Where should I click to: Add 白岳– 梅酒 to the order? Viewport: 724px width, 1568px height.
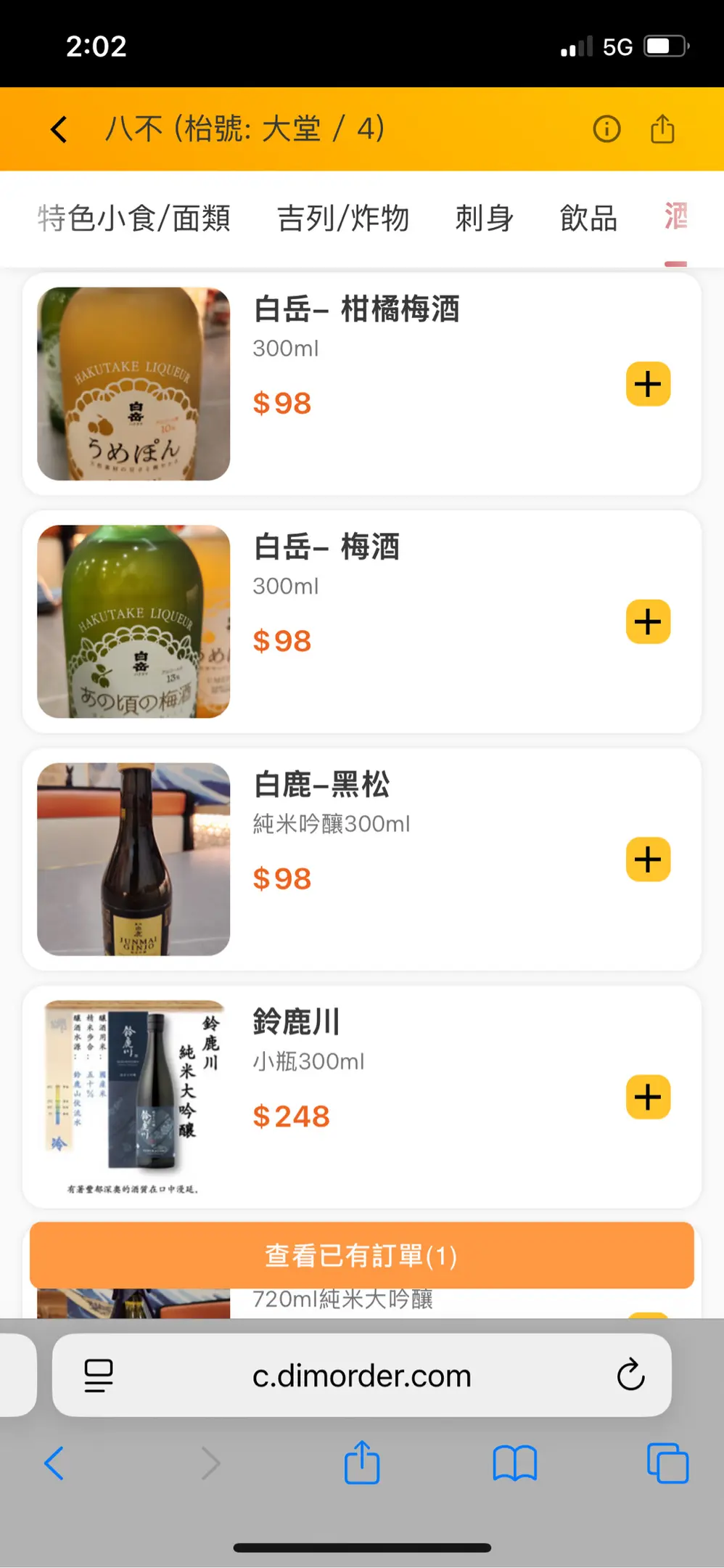click(x=648, y=622)
